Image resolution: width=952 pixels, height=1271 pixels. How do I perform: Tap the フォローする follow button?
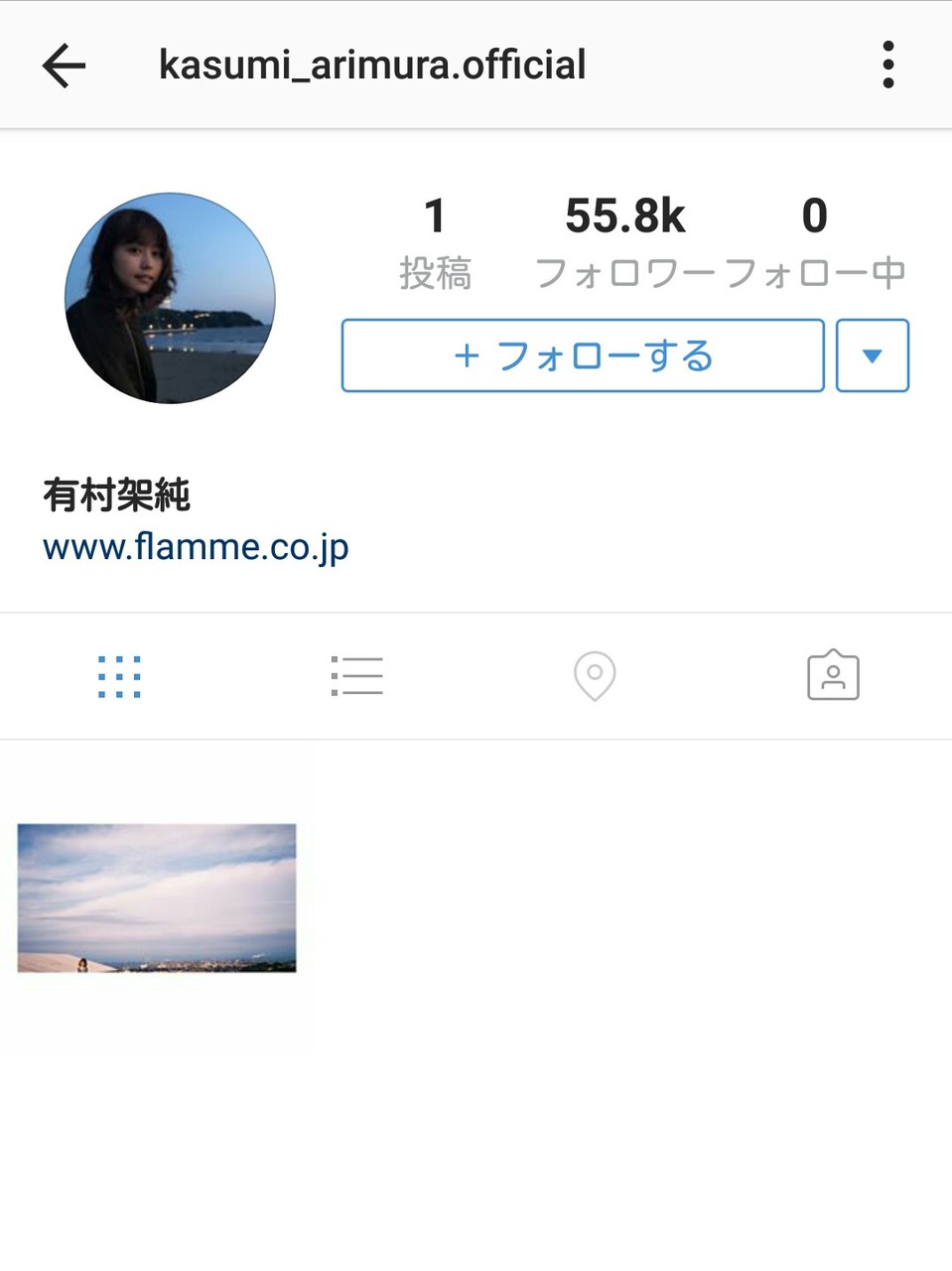pyautogui.click(x=583, y=355)
